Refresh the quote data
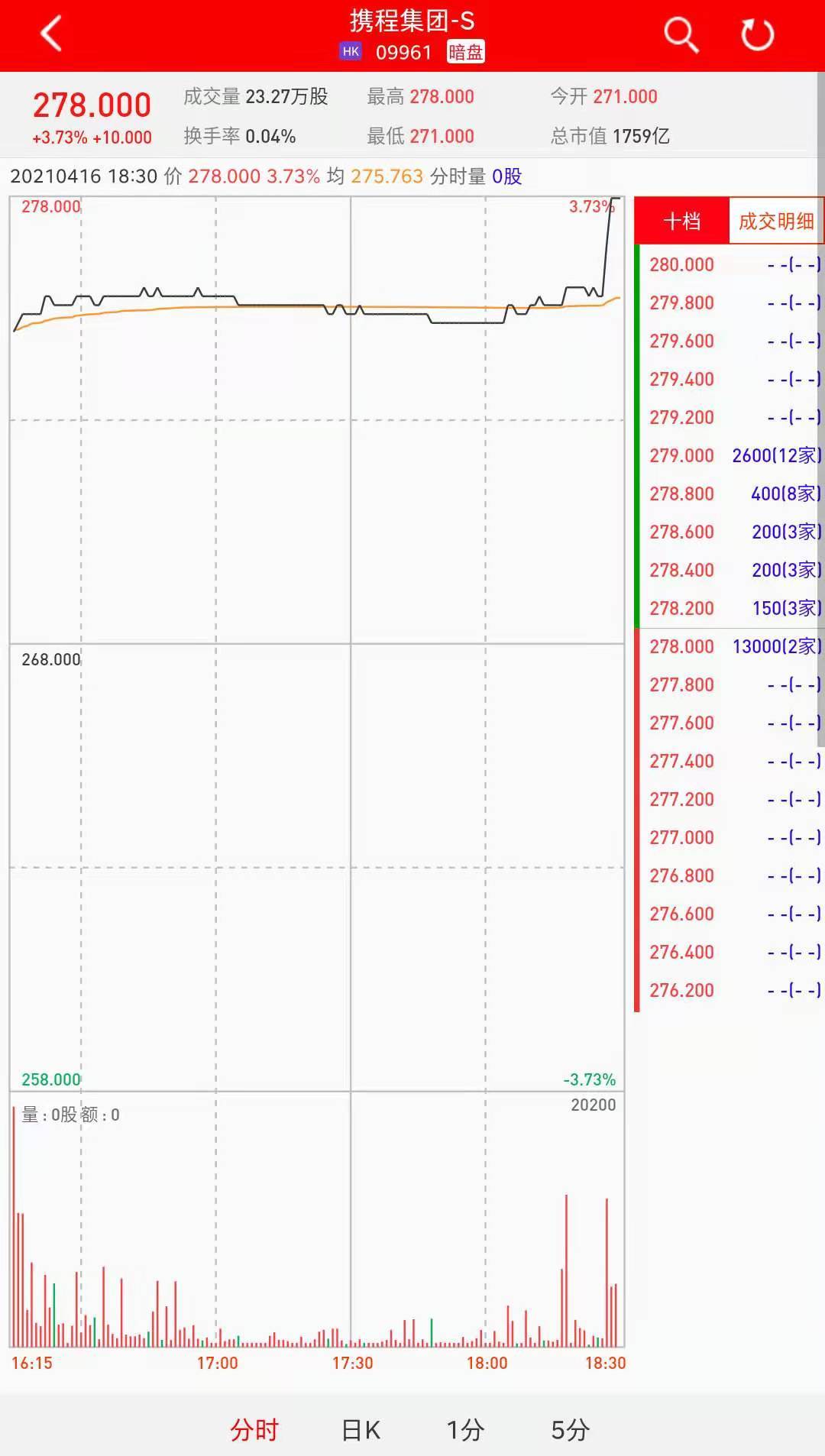 coord(757,35)
